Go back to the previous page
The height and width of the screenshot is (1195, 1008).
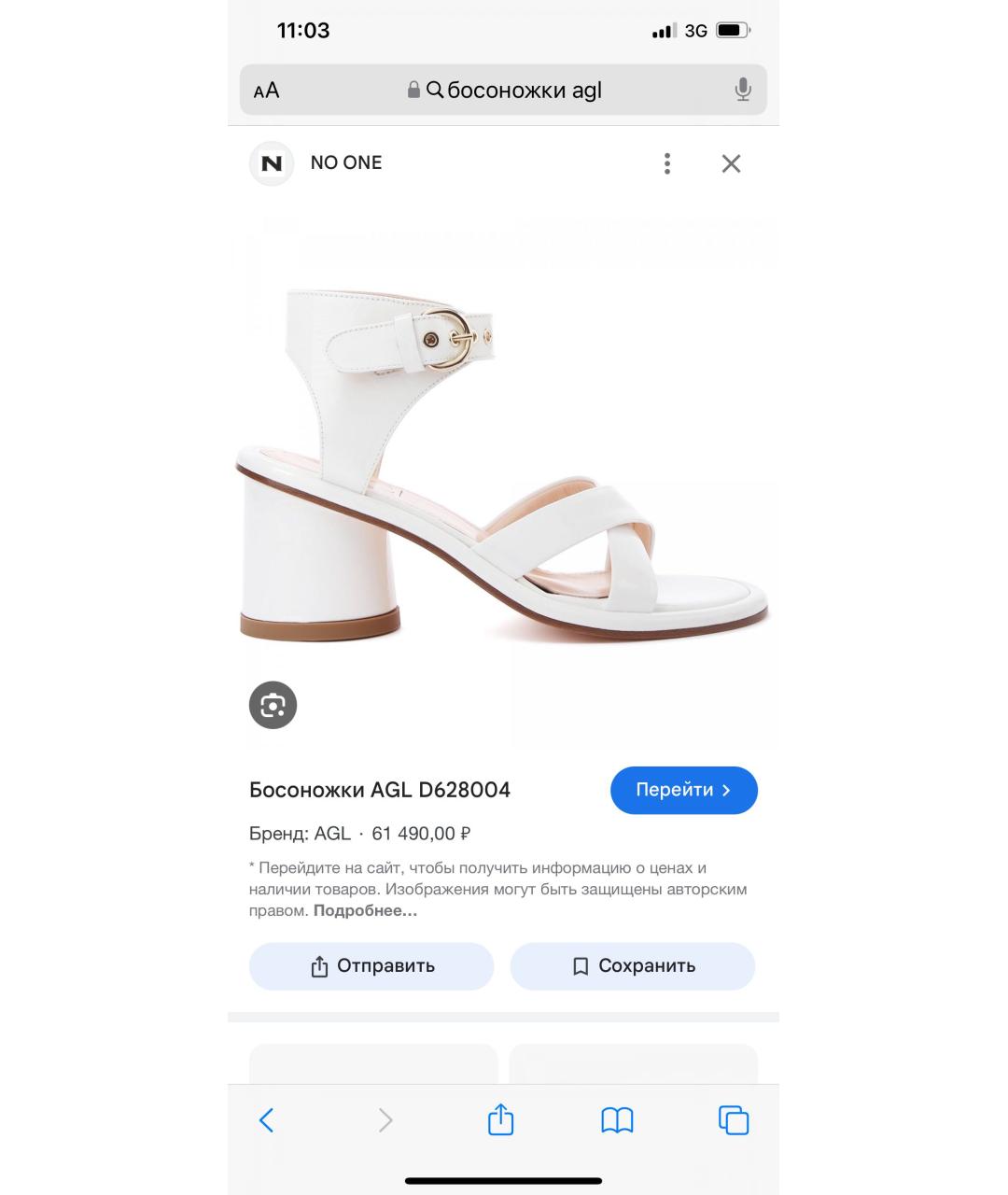[266, 1119]
